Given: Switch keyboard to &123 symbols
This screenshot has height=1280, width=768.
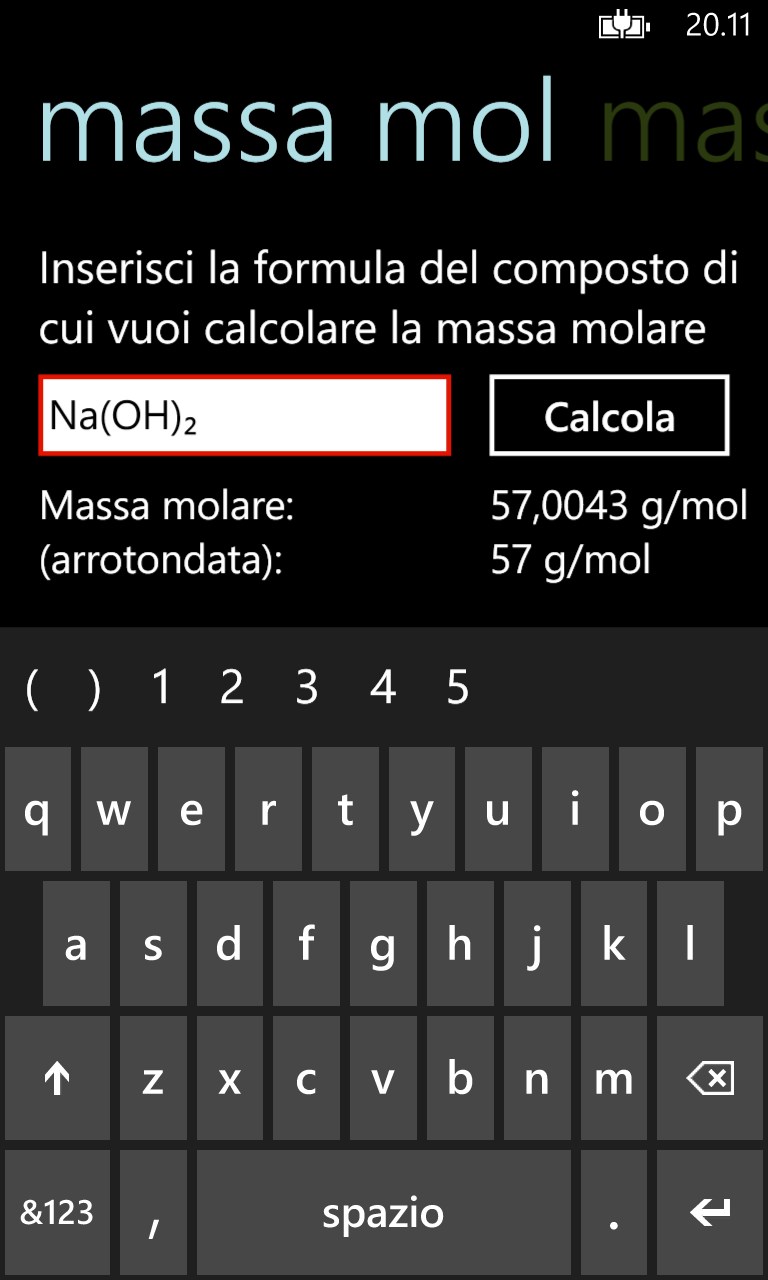Looking at the screenshot, I should pos(57,1213).
